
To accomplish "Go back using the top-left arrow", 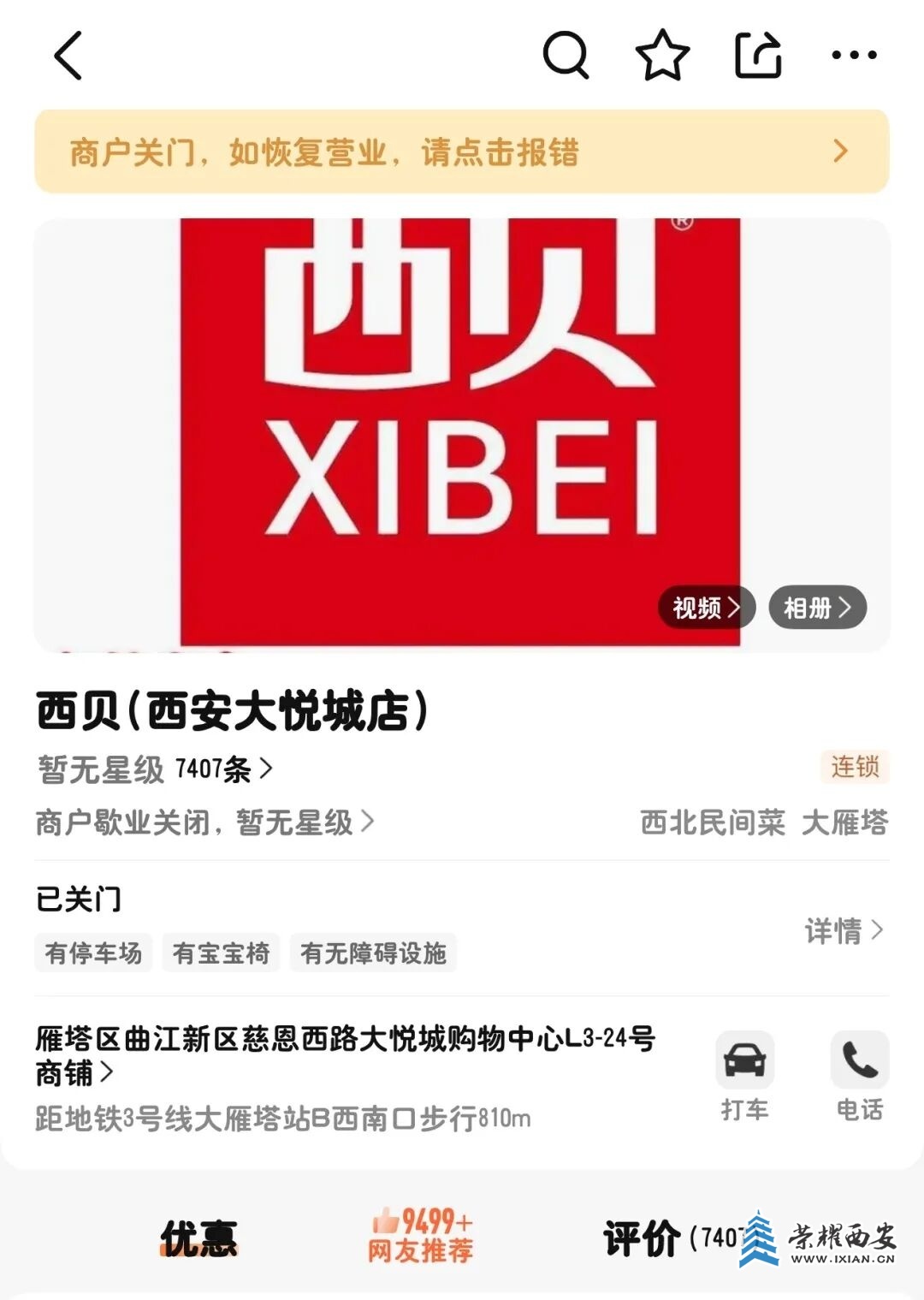I will tap(68, 56).
